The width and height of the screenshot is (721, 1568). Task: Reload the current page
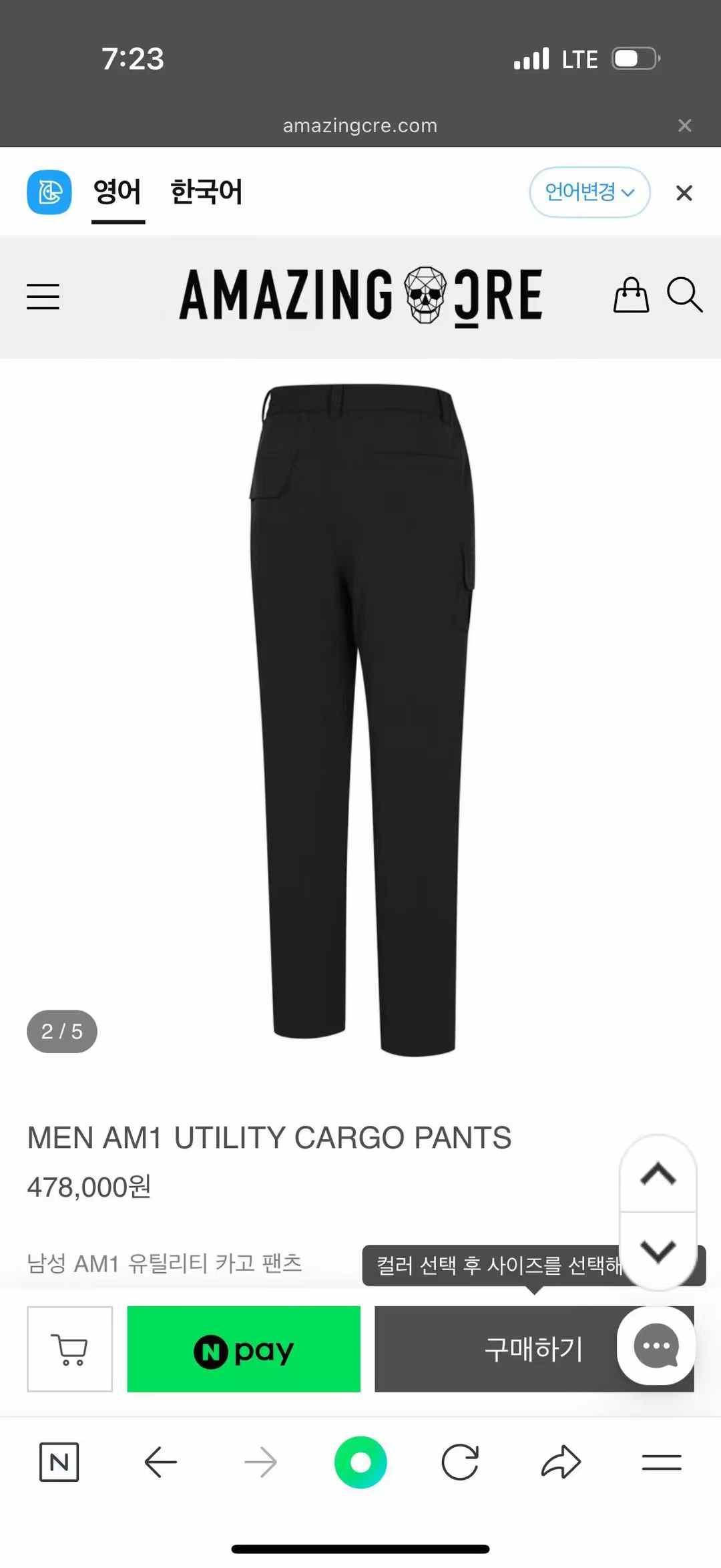[x=460, y=1462]
